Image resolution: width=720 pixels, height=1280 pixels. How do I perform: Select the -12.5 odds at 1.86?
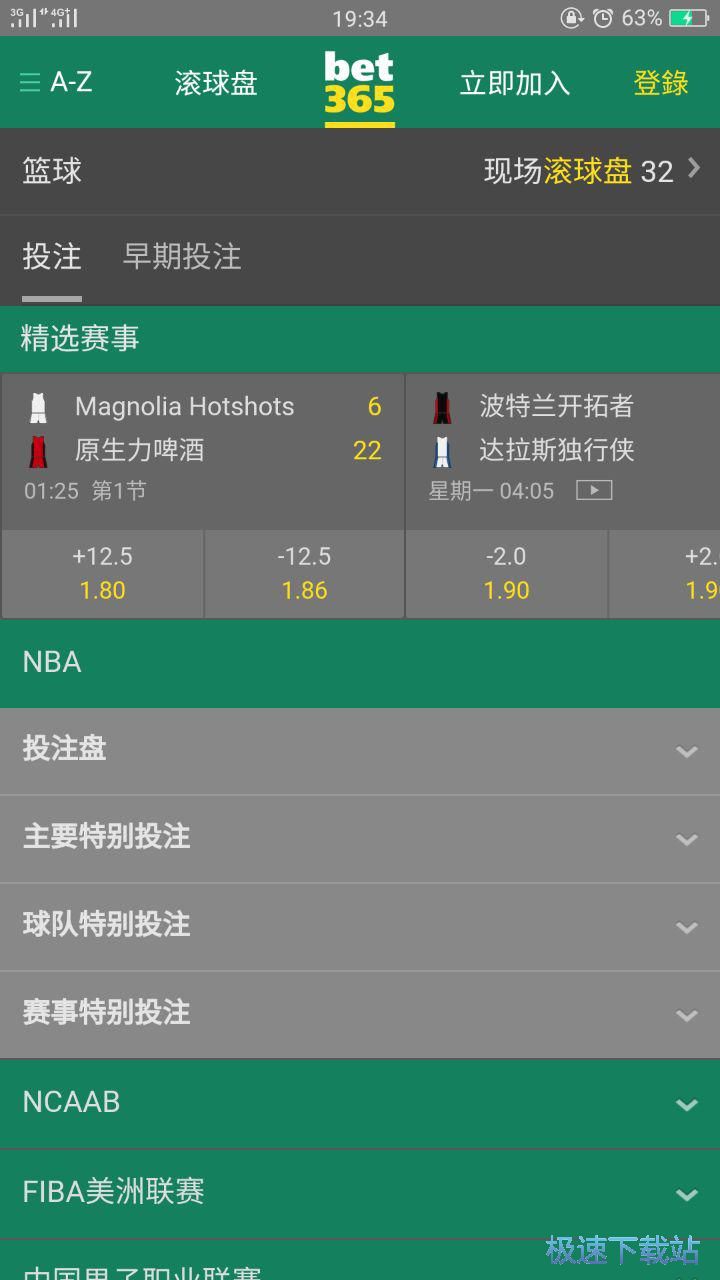(305, 574)
